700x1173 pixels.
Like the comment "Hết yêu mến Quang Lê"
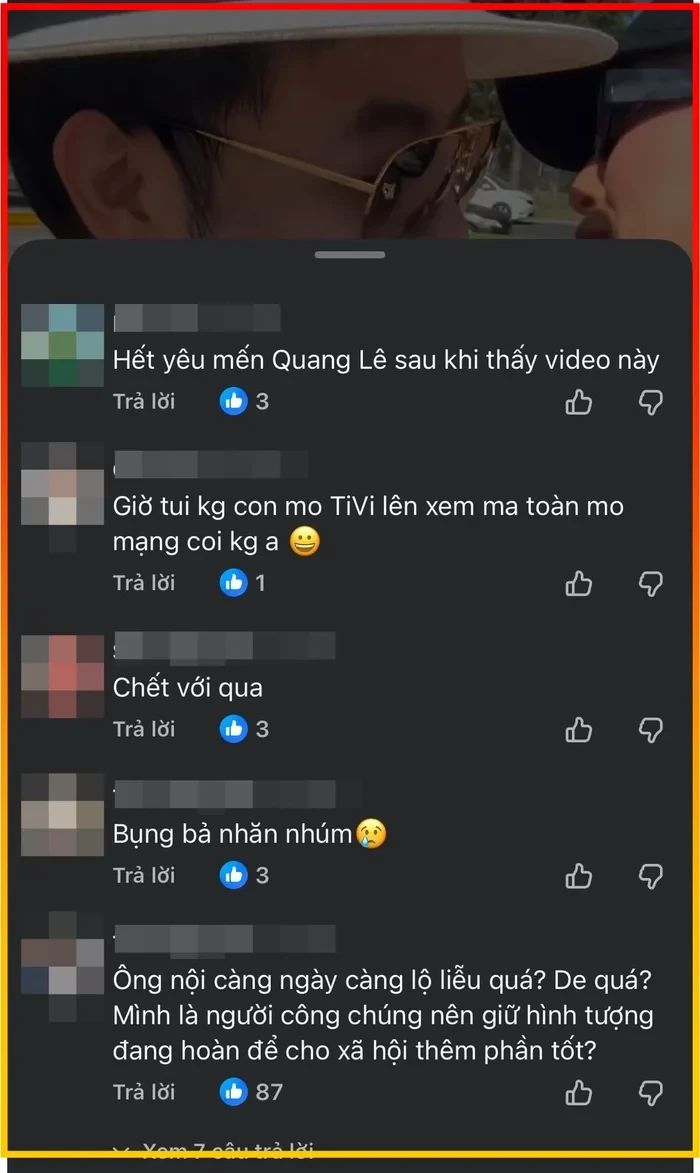pyautogui.click(x=579, y=402)
